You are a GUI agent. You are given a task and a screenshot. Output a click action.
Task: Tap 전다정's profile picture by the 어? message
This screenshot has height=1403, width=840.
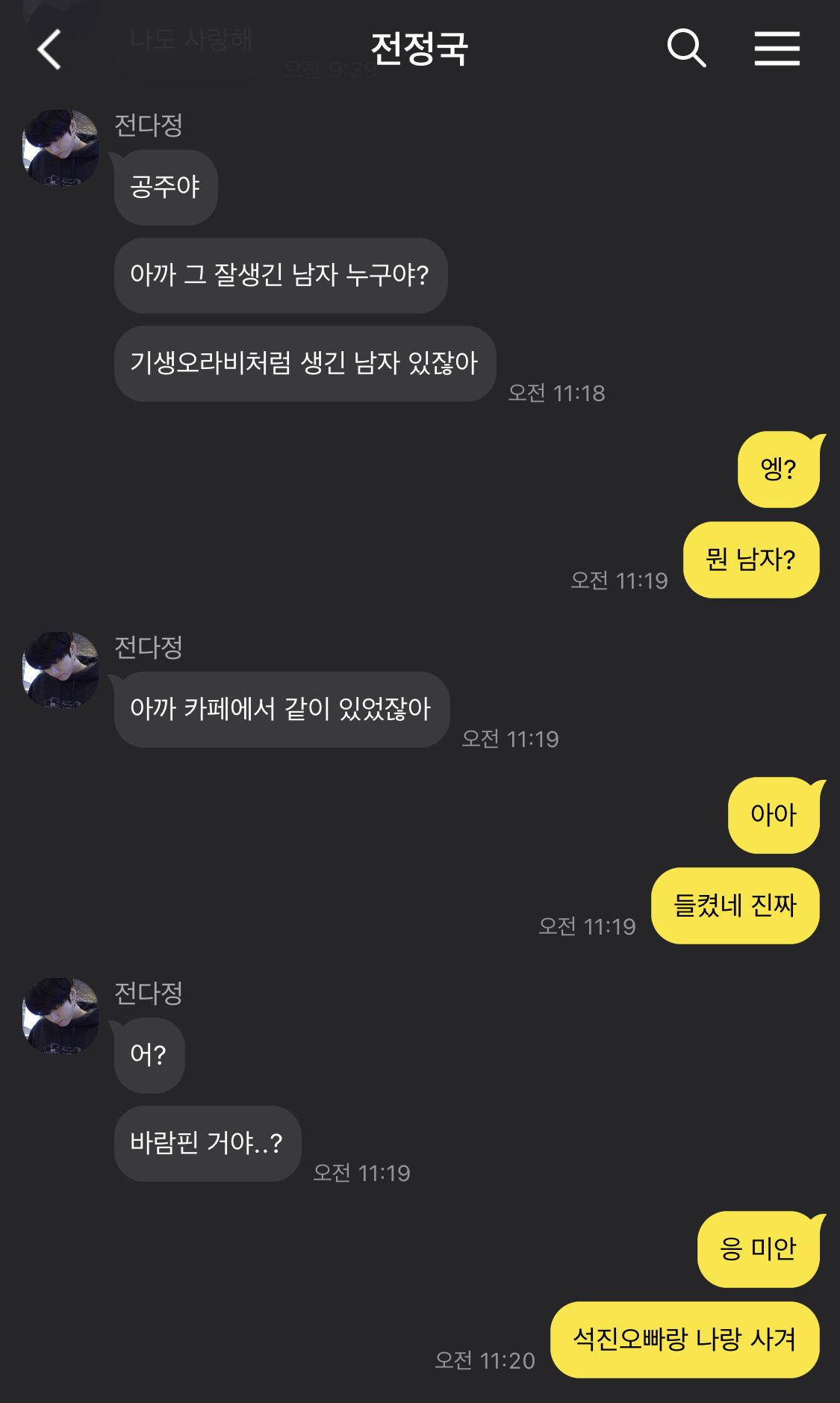[x=61, y=1016]
